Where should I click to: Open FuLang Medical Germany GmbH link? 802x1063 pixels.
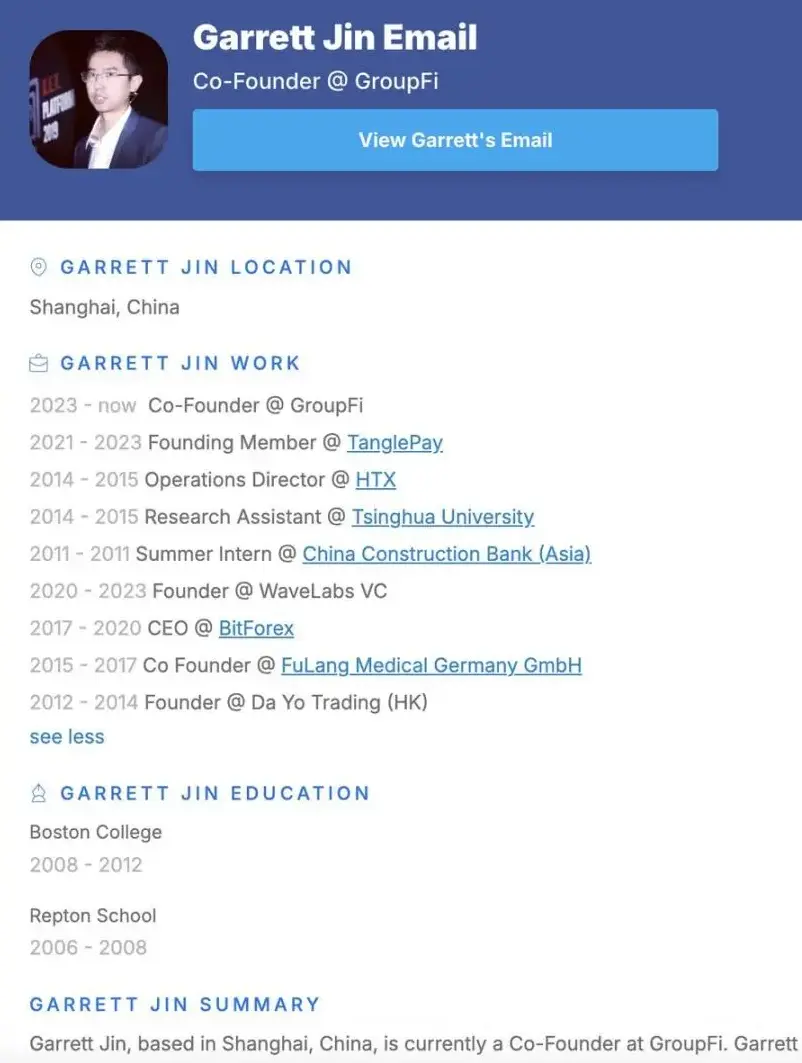click(x=431, y=666)
